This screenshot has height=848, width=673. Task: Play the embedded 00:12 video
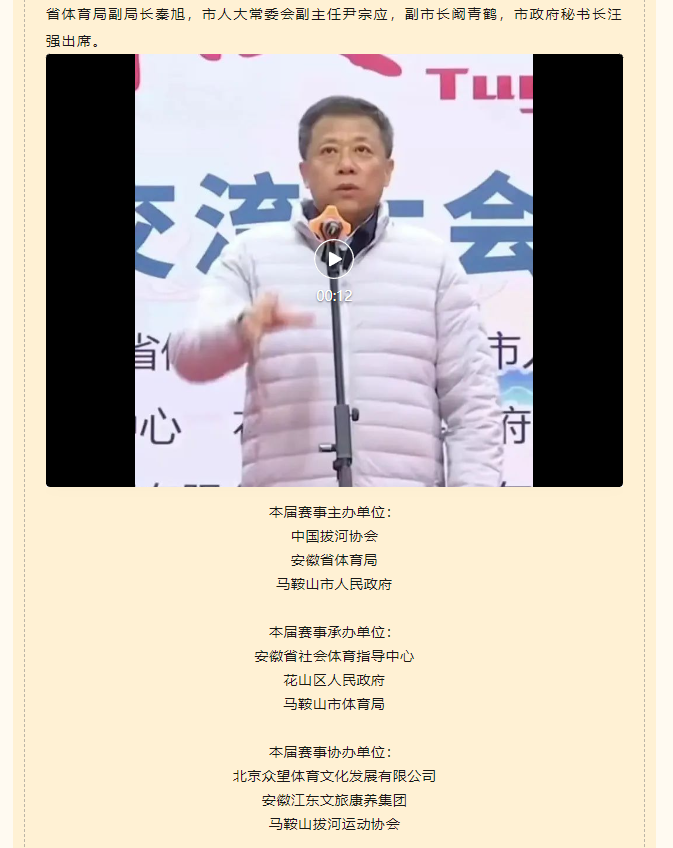pyautogui.click(x=334, y=259)
